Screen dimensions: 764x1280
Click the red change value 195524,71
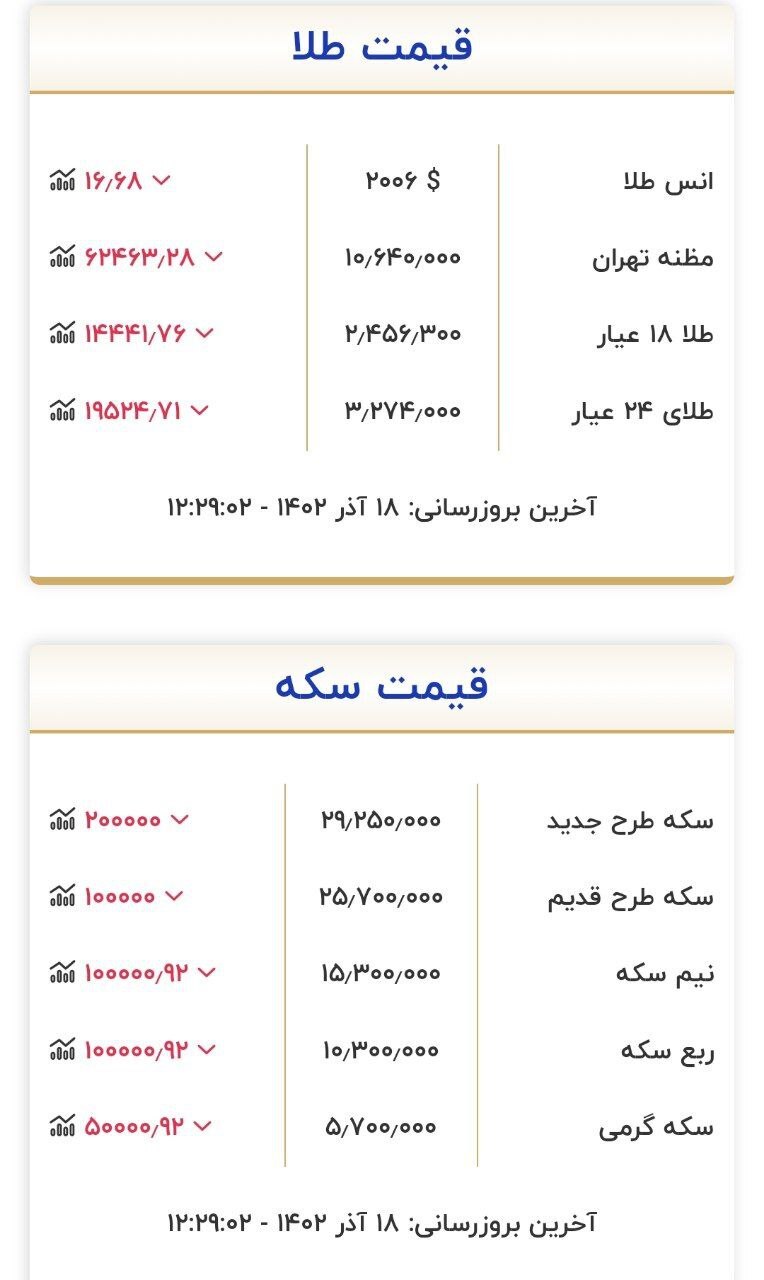(131, 409)
